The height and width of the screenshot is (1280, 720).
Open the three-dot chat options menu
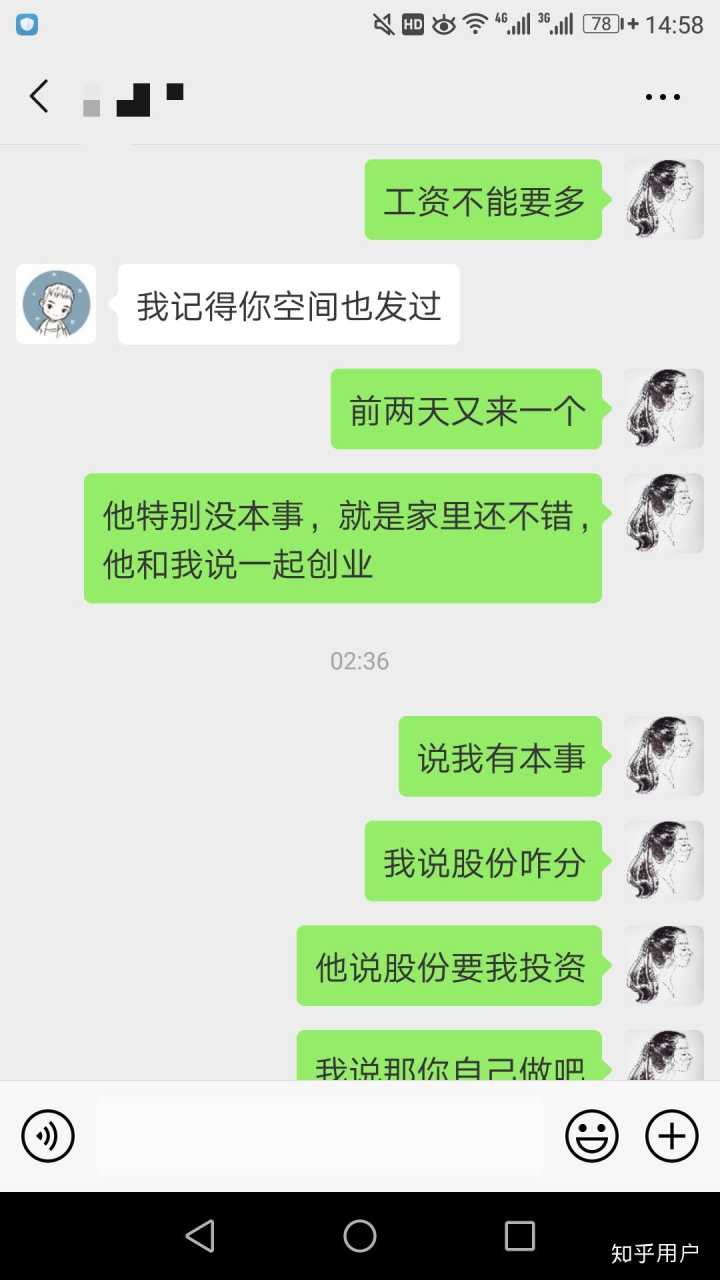[x=662, y=97]
